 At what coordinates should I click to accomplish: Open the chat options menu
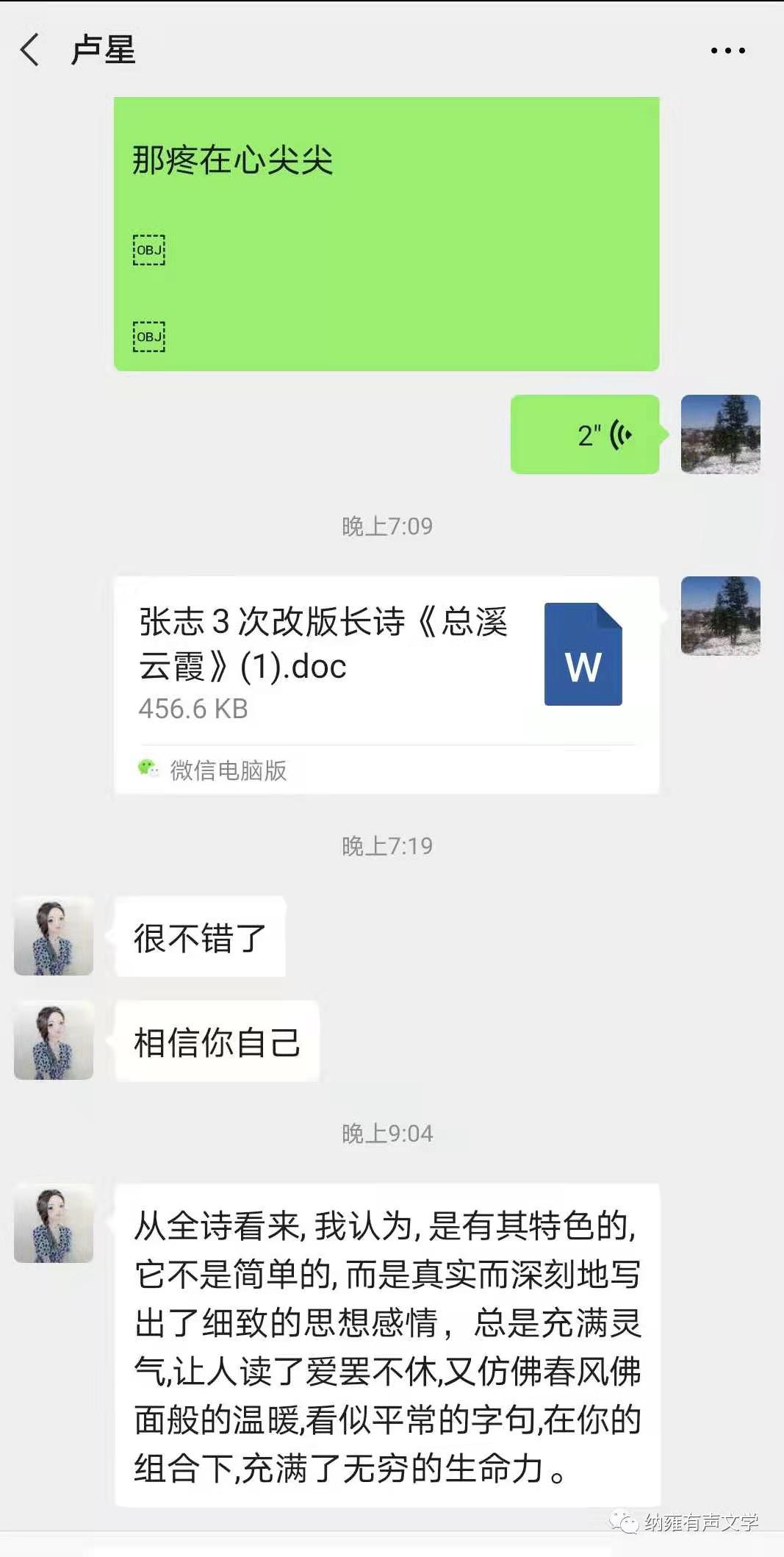click(x=726, y=50)
